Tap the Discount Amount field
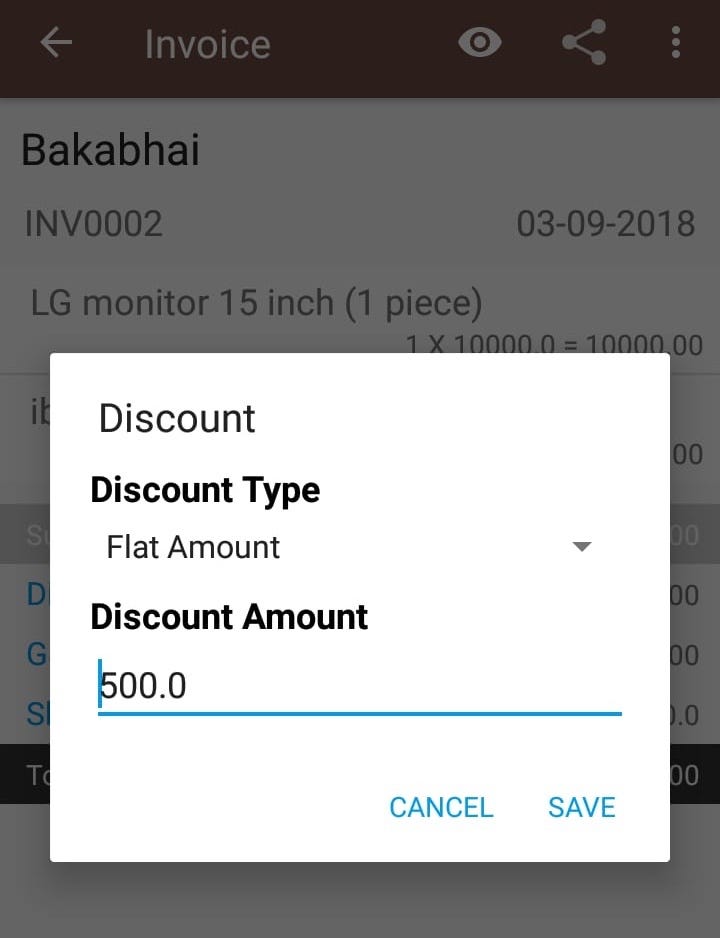 click(x=358, y=686)
